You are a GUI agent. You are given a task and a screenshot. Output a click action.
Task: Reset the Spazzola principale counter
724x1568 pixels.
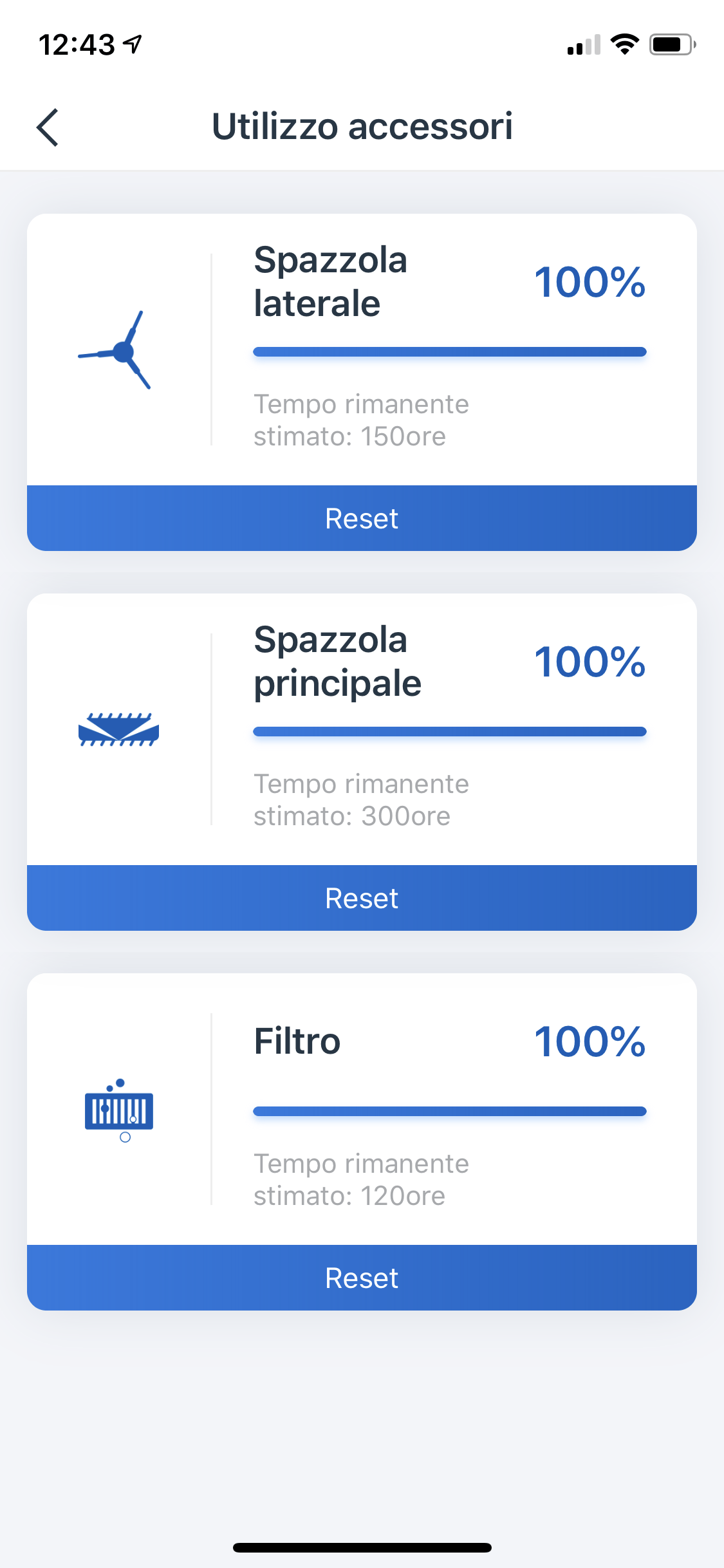coord(362,898)
